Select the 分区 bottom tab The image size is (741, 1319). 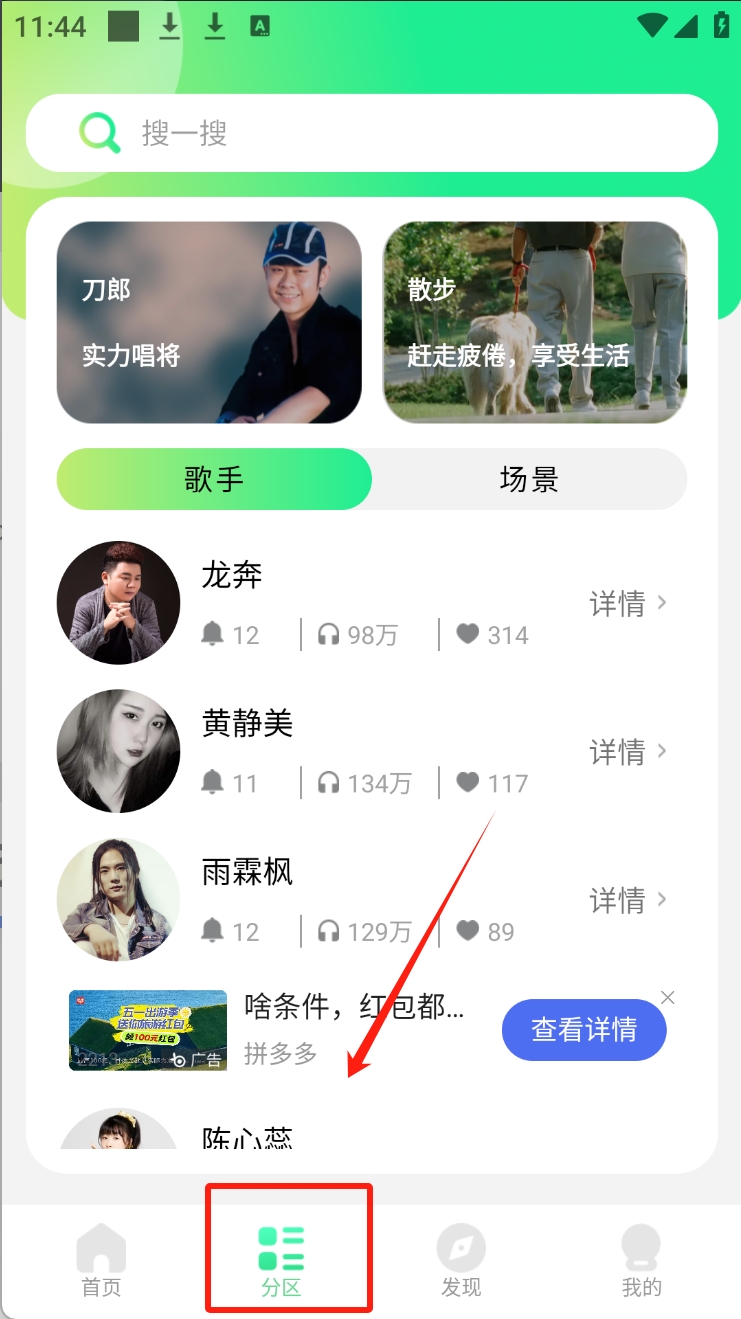click(282, 1260)
